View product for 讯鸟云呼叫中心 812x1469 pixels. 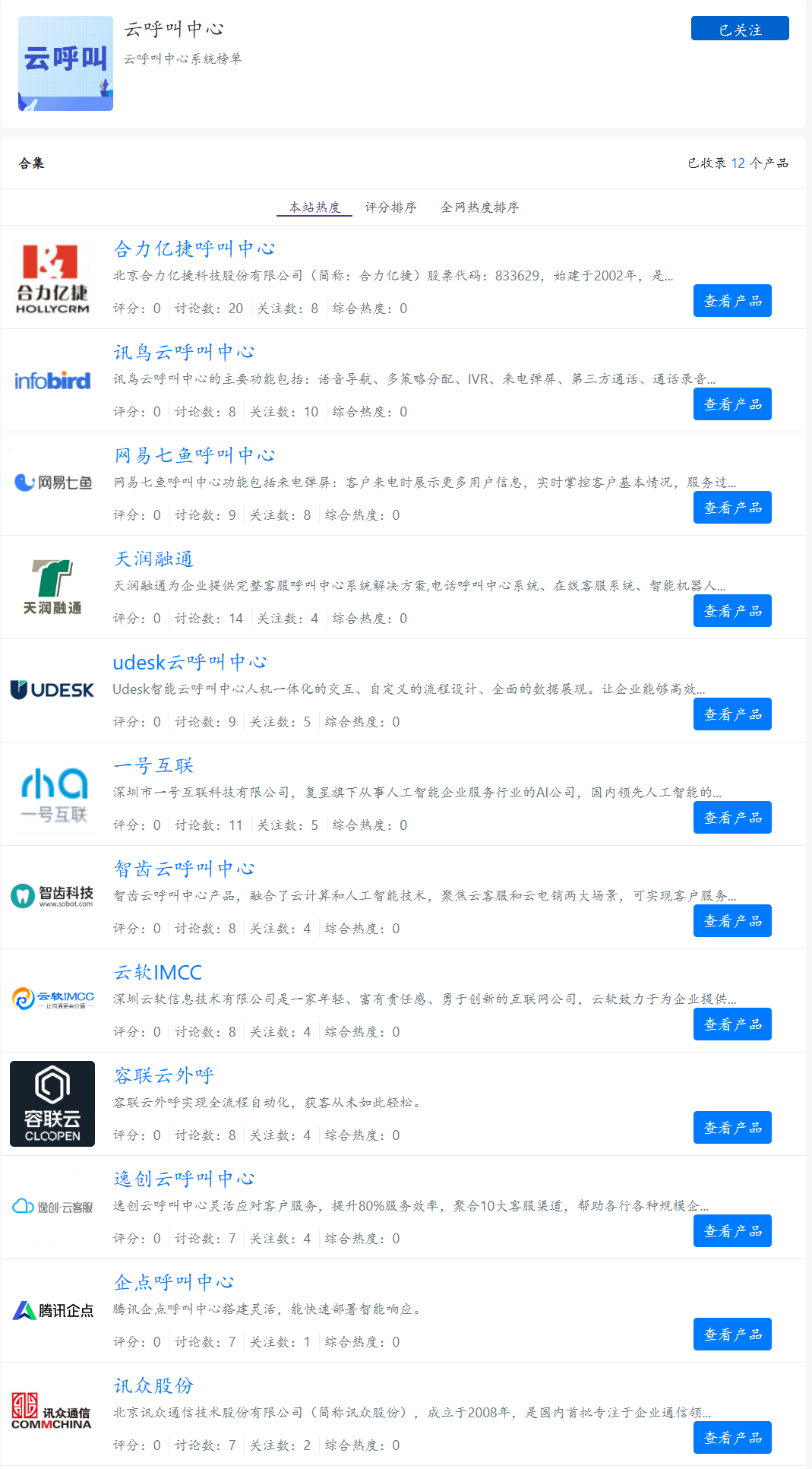(x=732, y=404)
